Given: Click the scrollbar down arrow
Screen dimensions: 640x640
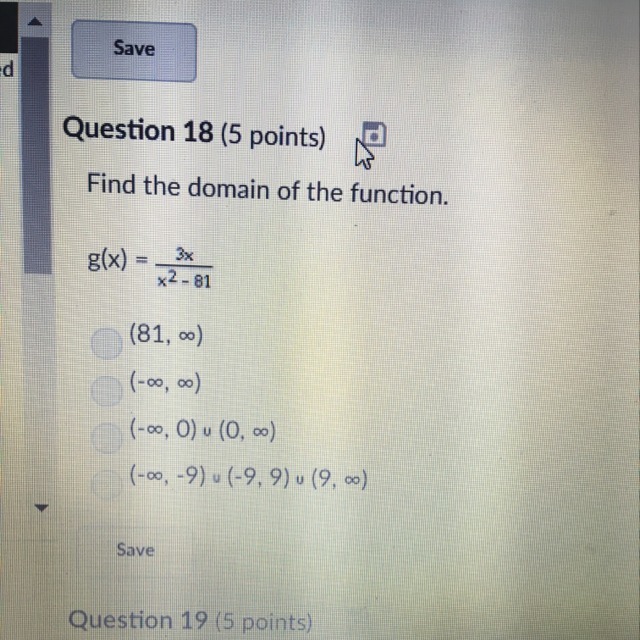Looking at the screenshot, I should pyautogui.click(x=41, y=508).
